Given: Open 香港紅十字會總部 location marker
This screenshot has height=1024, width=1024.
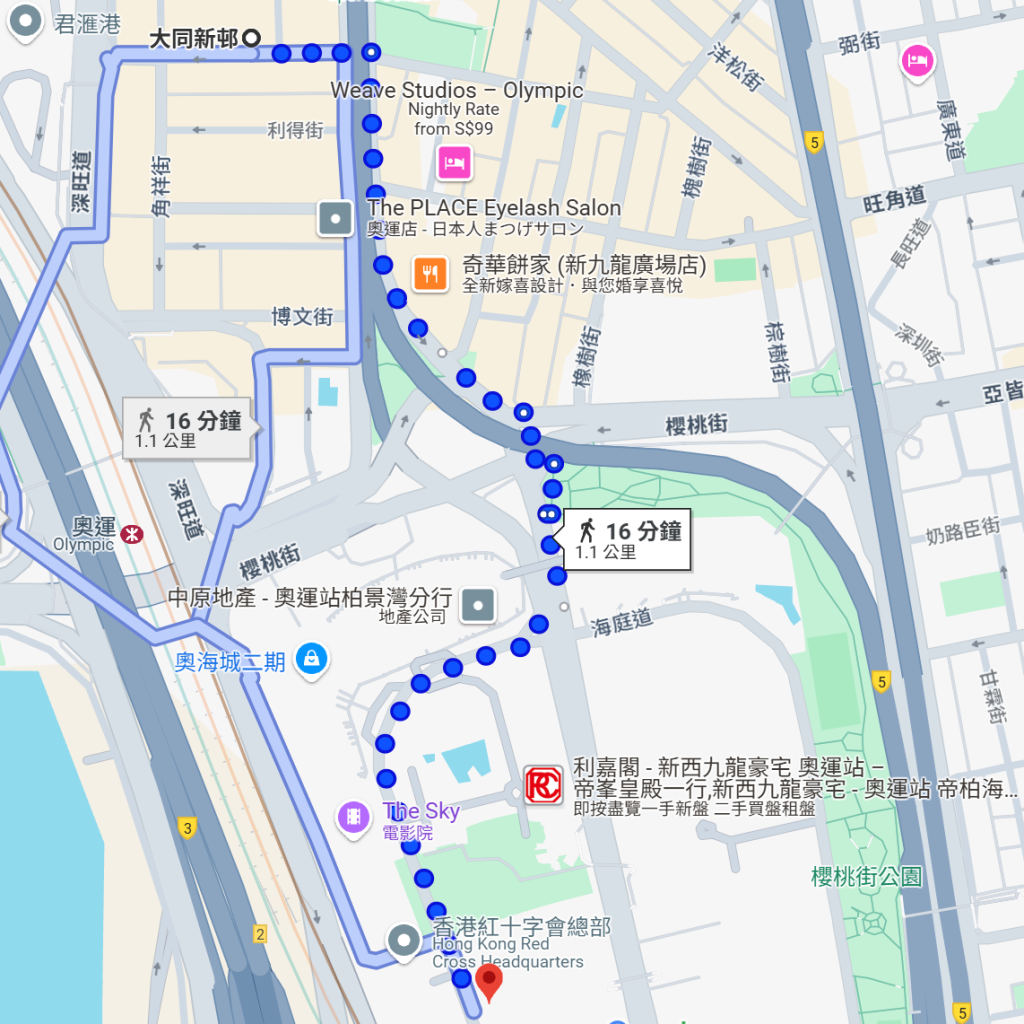Looking at the screenshot, I should [x=404, y=940].
